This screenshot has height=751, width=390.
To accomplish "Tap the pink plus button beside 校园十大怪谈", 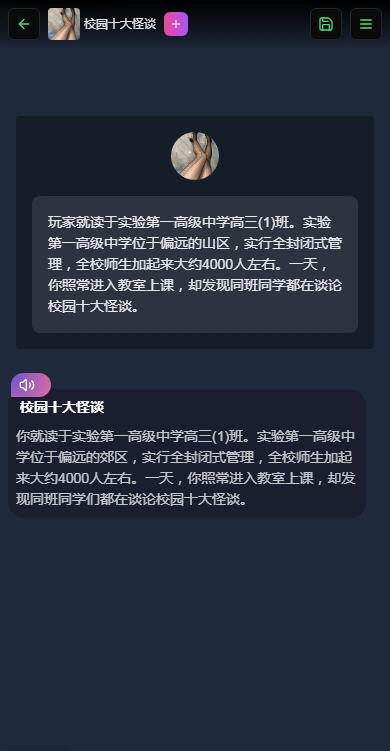I will pos(176,24).
